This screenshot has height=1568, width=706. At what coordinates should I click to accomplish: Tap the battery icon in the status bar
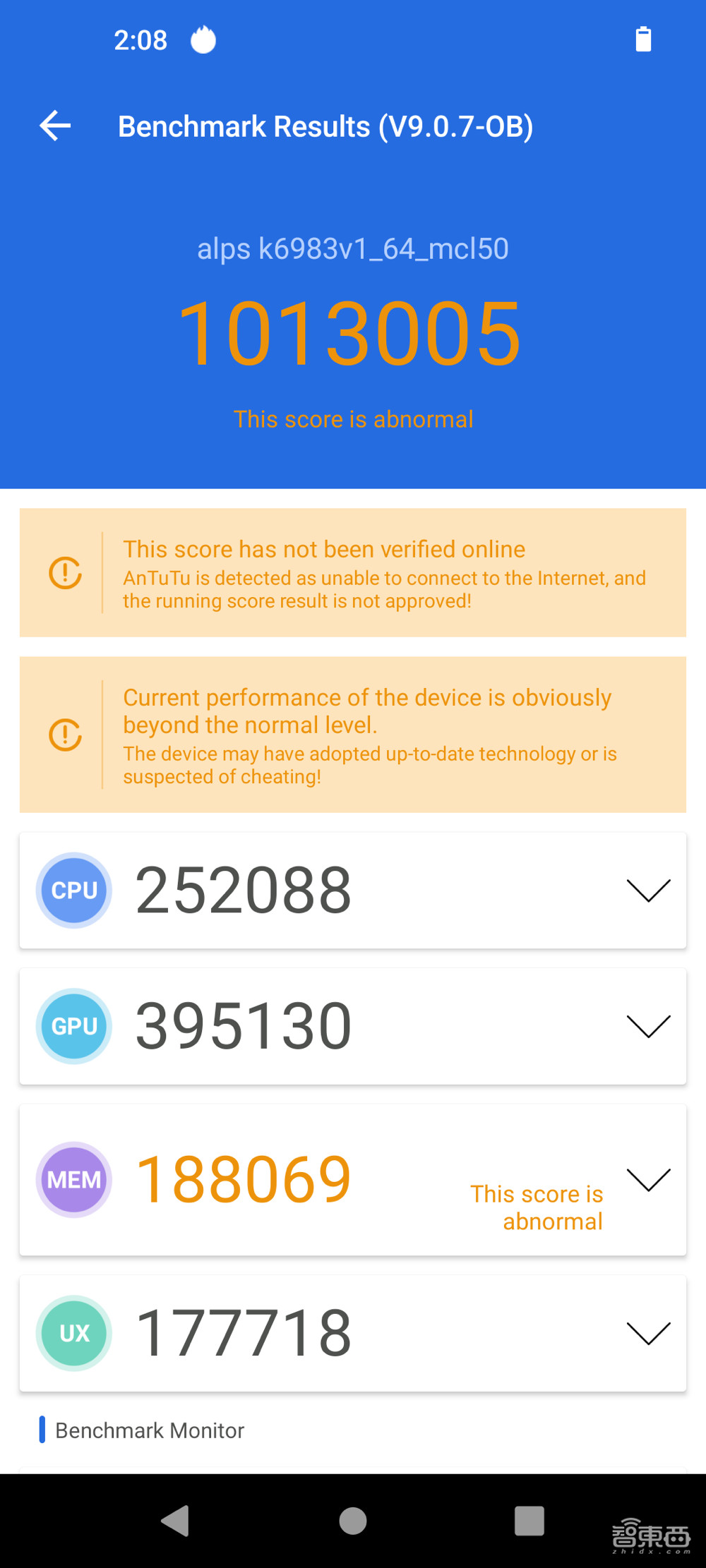[x=643, y=40]
